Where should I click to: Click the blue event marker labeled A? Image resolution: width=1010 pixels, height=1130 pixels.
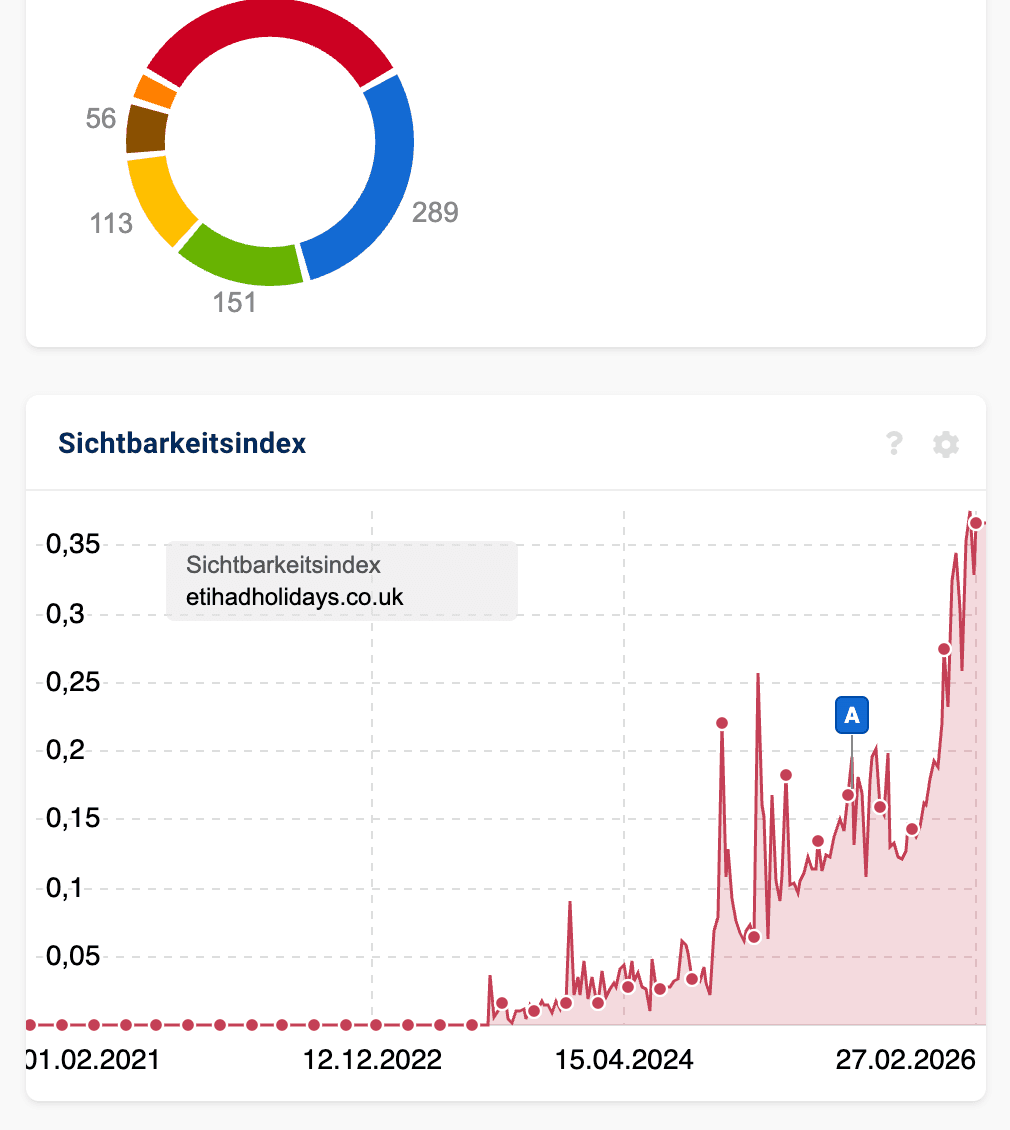(851, 714)
